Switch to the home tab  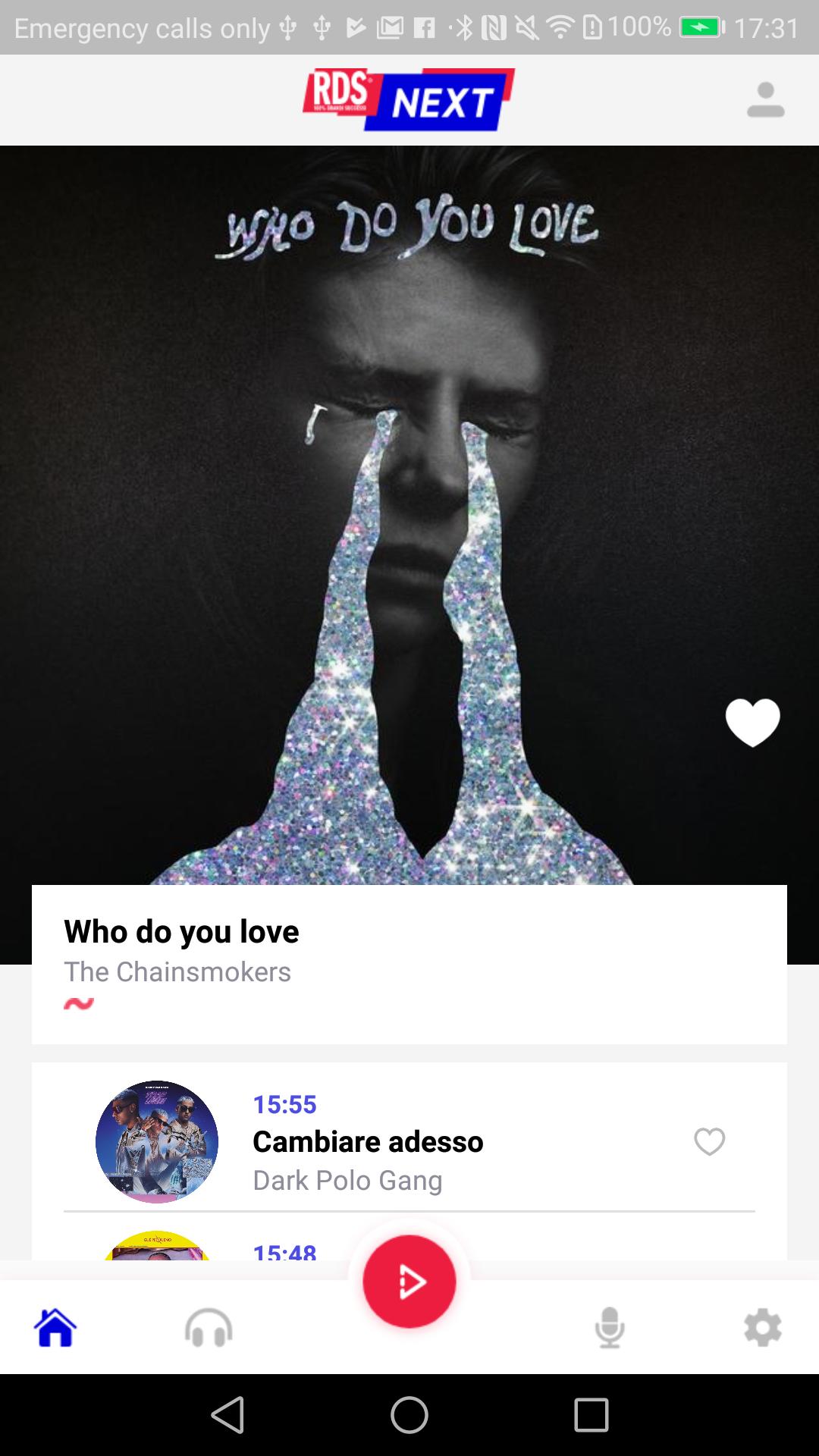55,1328
